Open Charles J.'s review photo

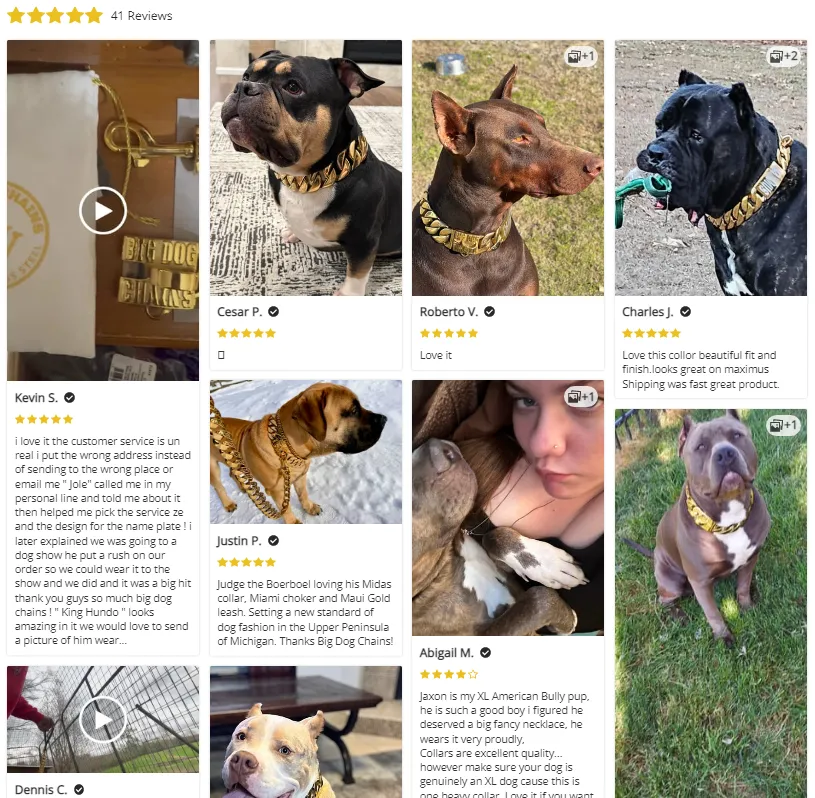pos(710,167)
